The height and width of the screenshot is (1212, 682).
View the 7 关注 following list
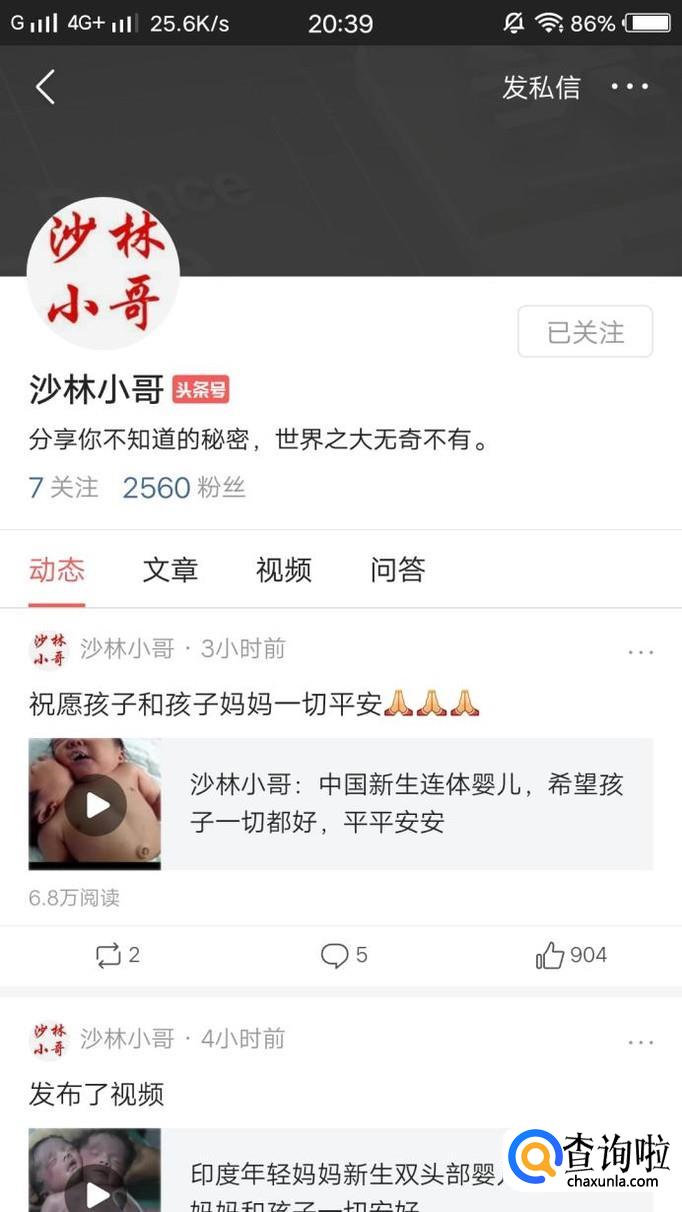[63, 487]
